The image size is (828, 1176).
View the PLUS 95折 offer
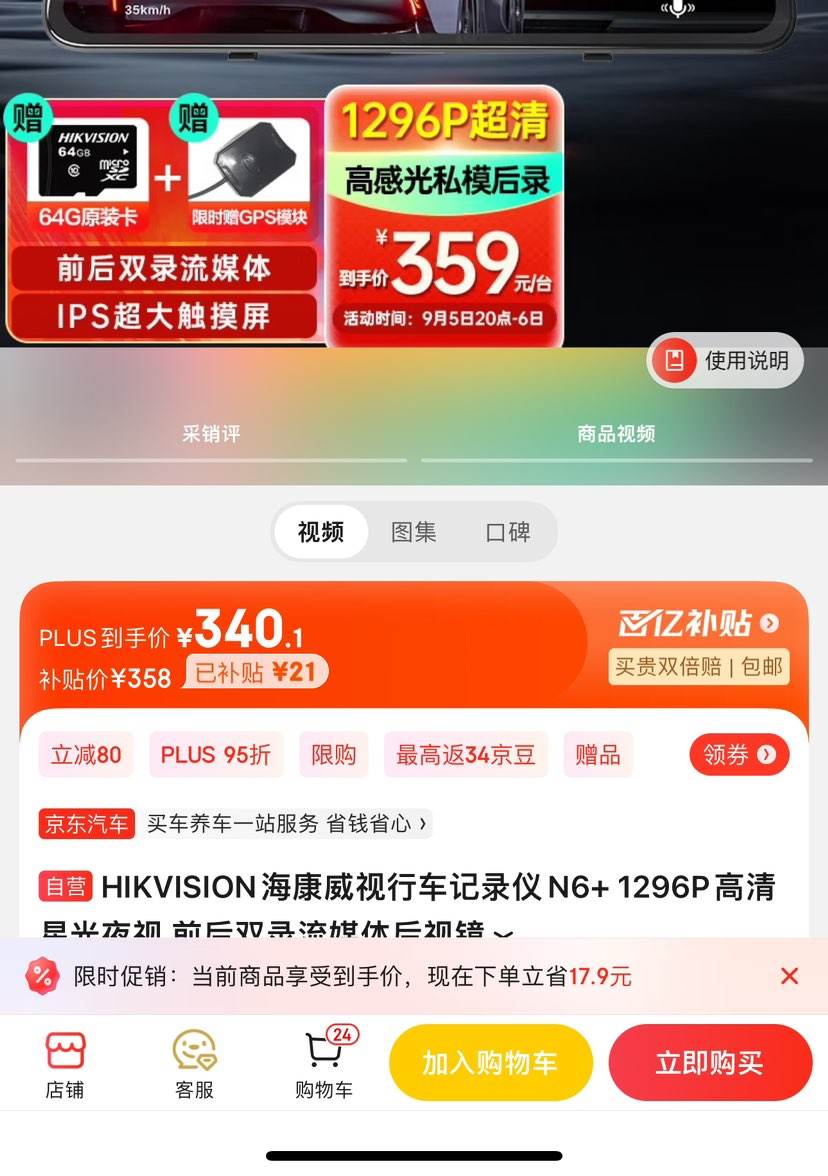tap(215, 755)
